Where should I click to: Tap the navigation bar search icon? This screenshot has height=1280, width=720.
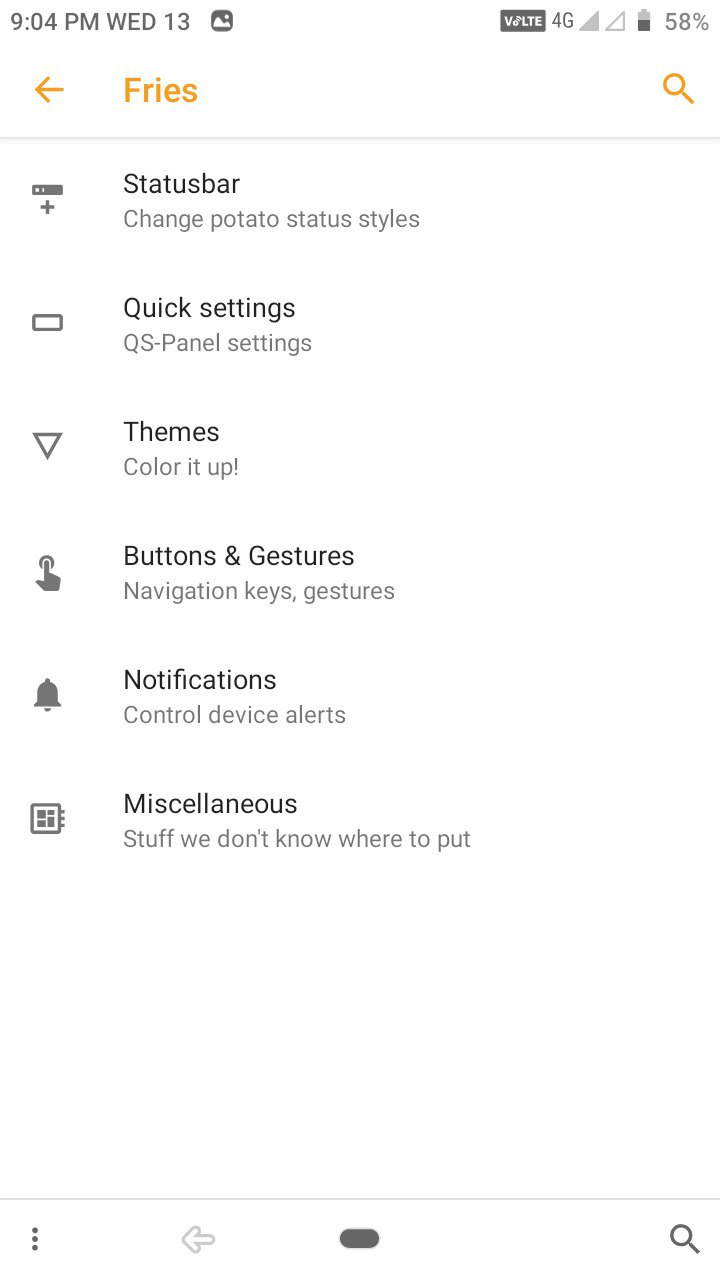tap(684, 1239)
